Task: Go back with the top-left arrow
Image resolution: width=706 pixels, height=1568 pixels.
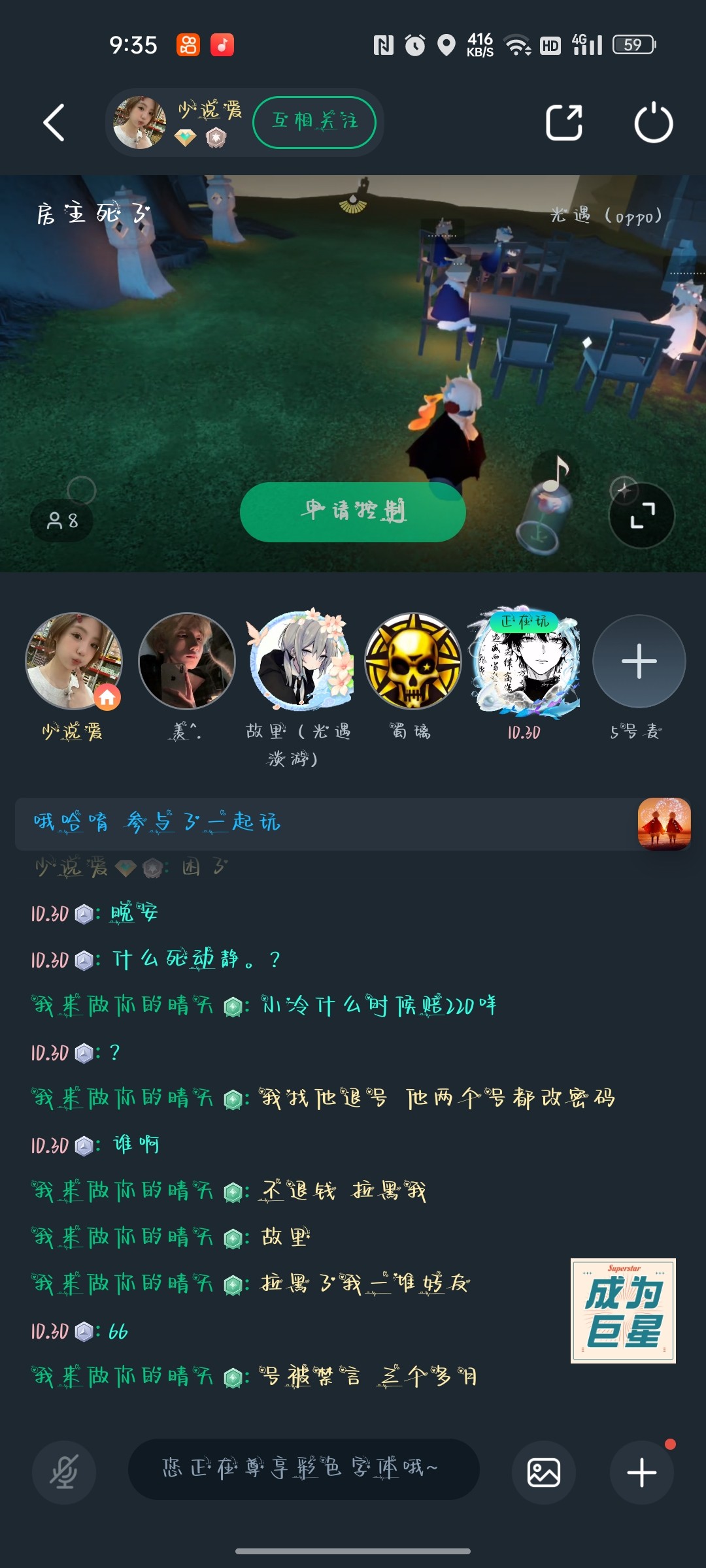Action: pyautogui.click(x=54, y=123)
